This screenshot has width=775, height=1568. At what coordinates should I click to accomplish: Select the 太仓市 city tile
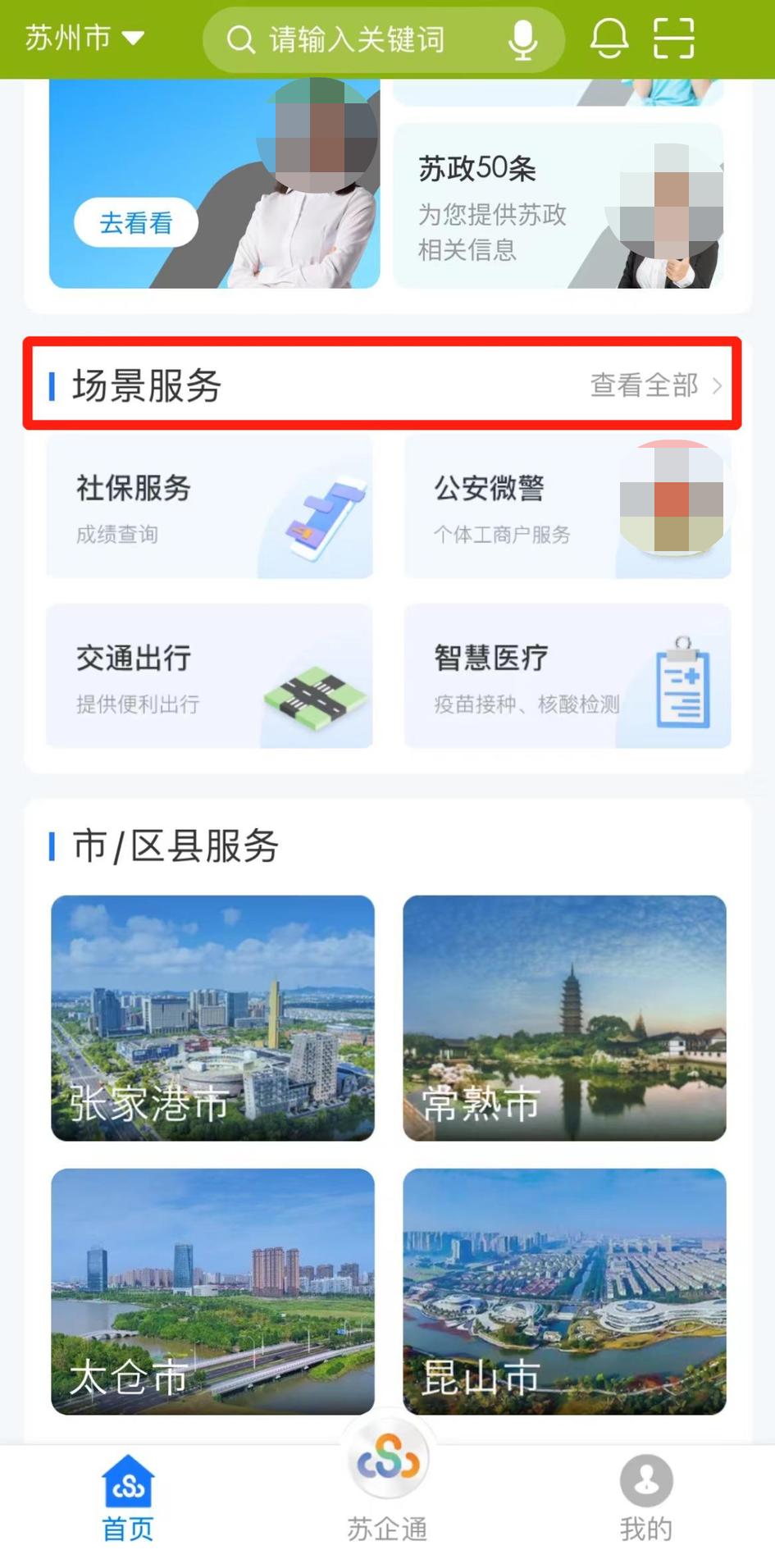(x=212, y=1291)
